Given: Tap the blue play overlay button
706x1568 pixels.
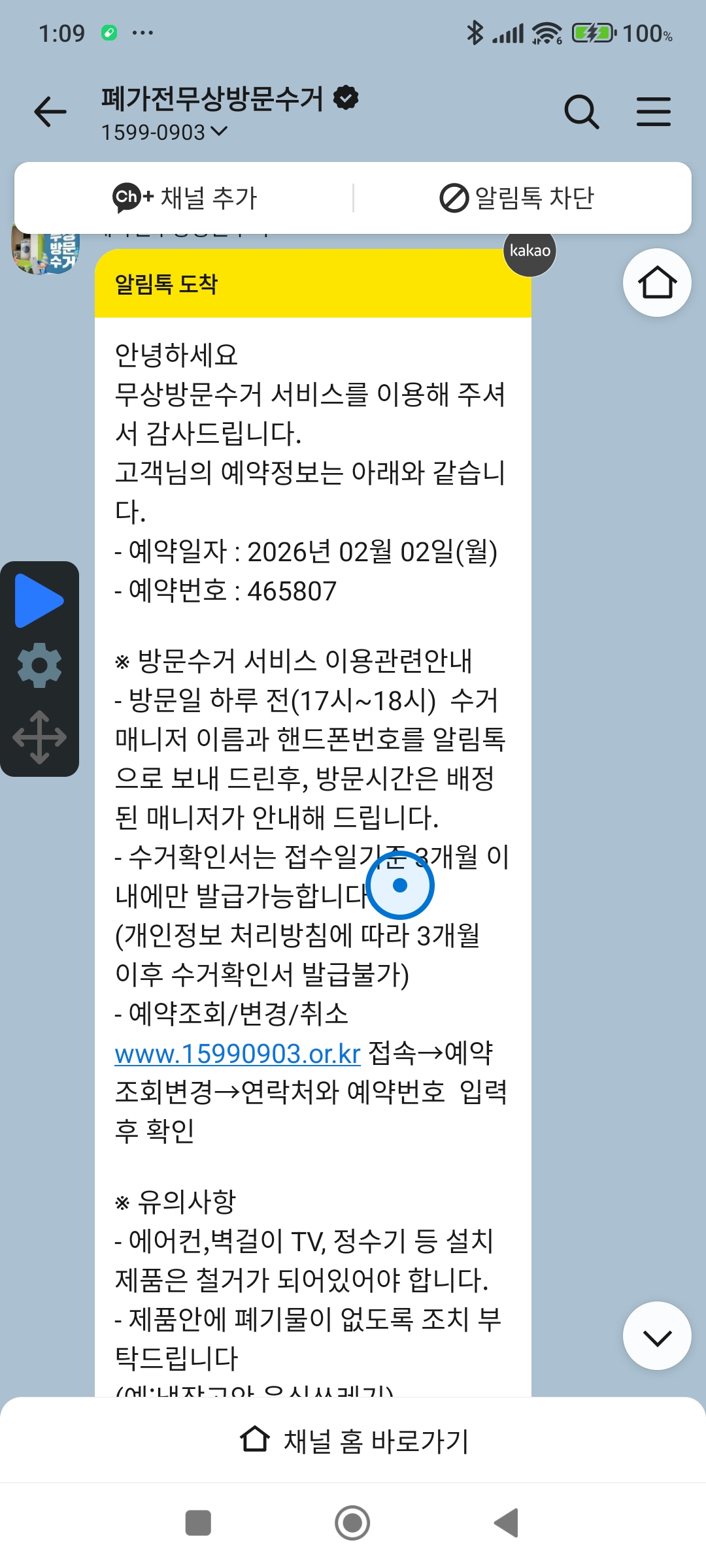Looking at the screenshot, I should 39,600.
